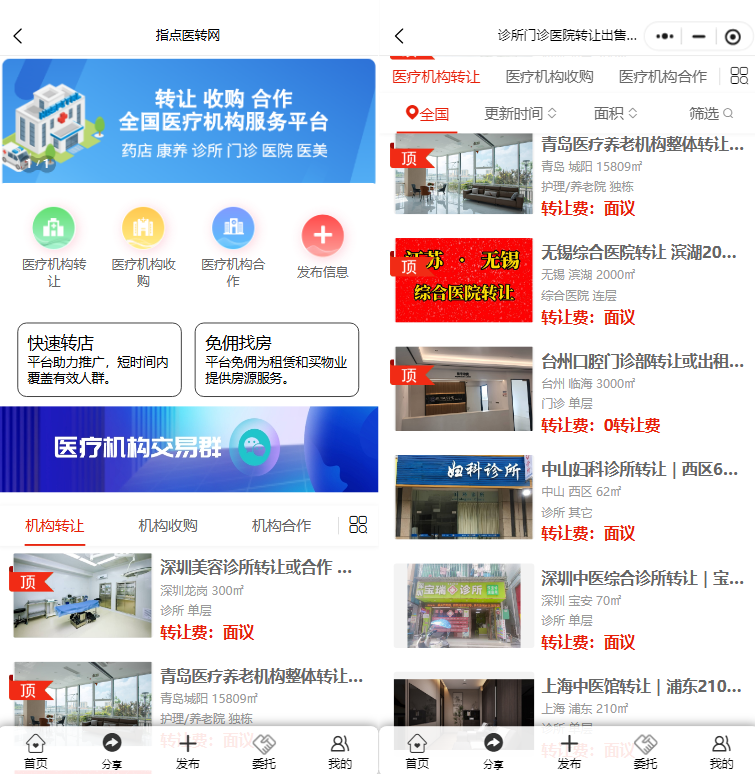The height and width of the screenshot is (774, 755).
Task: Switch to the 机构合作 tab
Action: click(x=281, y=525)
